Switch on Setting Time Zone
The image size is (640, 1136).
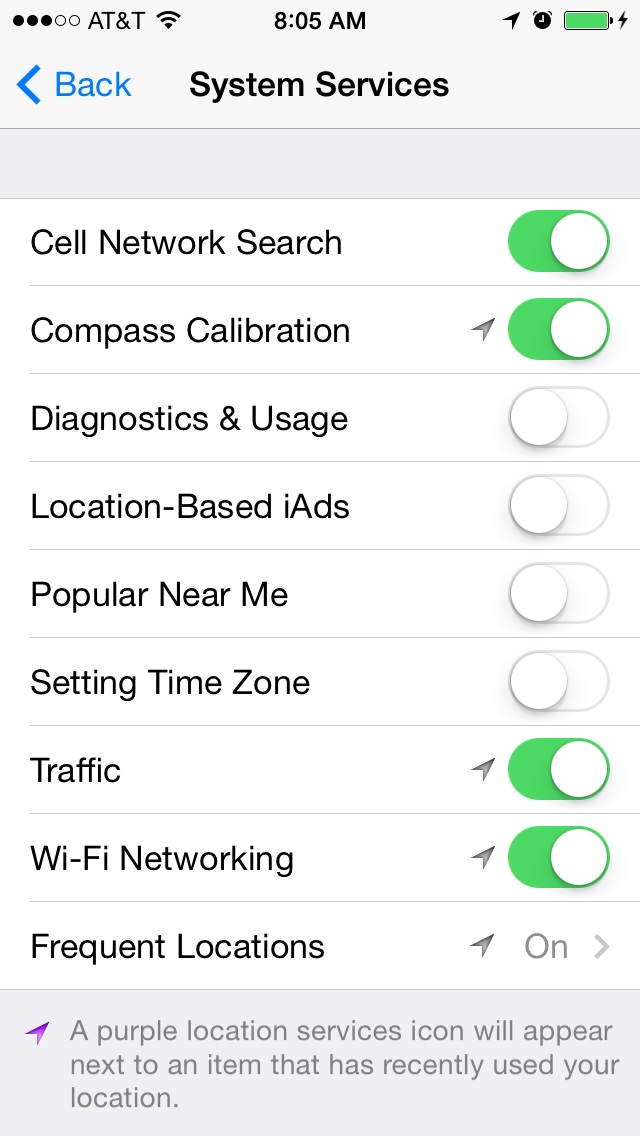click(558, 682)
